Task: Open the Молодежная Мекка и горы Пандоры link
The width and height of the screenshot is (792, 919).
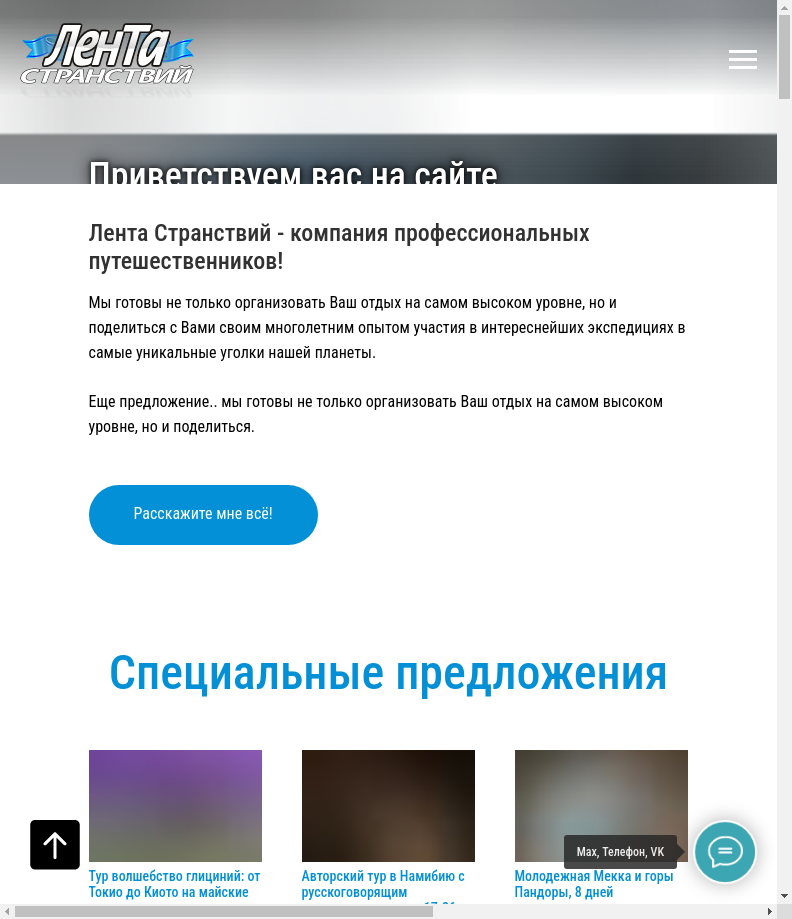Action: tap(594, 884)
